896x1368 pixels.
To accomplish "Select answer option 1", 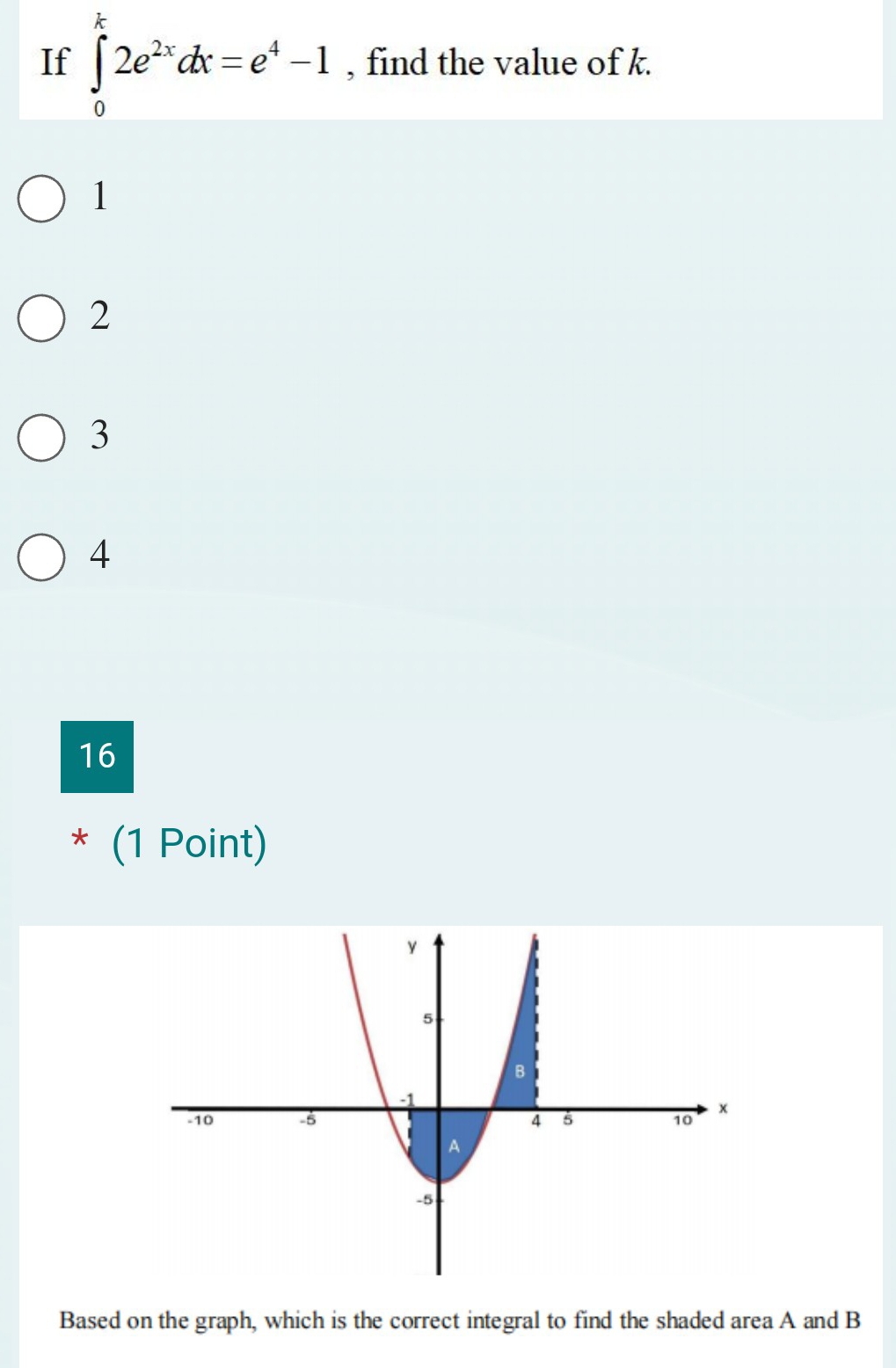I will click(41, 199).
